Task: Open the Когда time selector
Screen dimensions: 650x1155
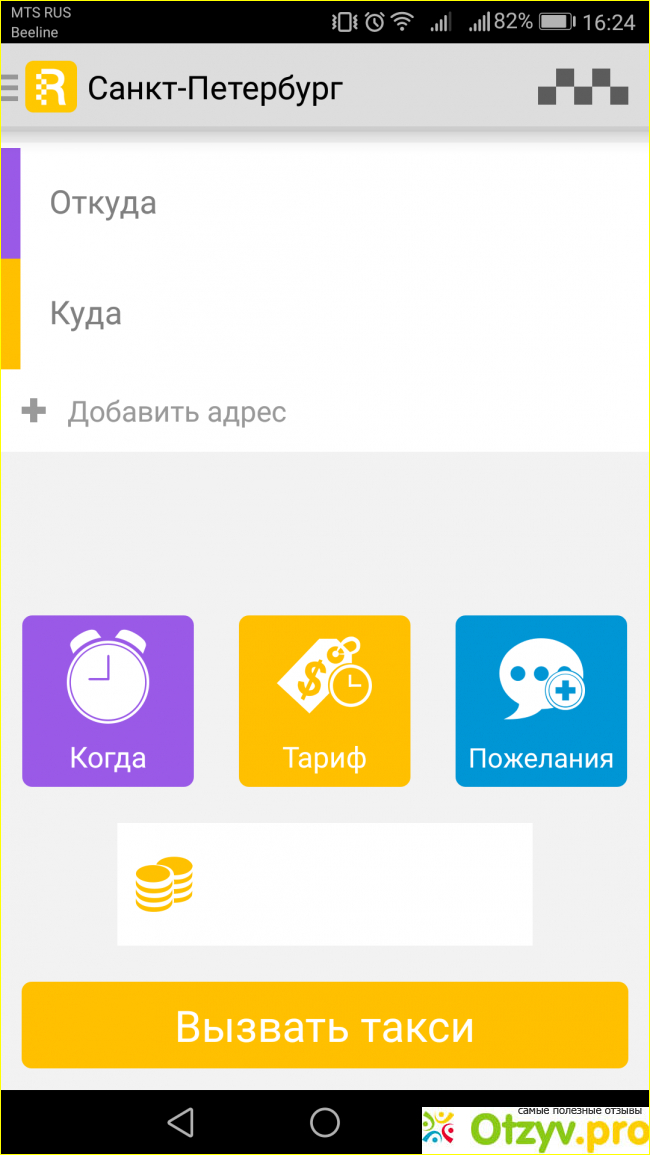Action: click(108, 701)
